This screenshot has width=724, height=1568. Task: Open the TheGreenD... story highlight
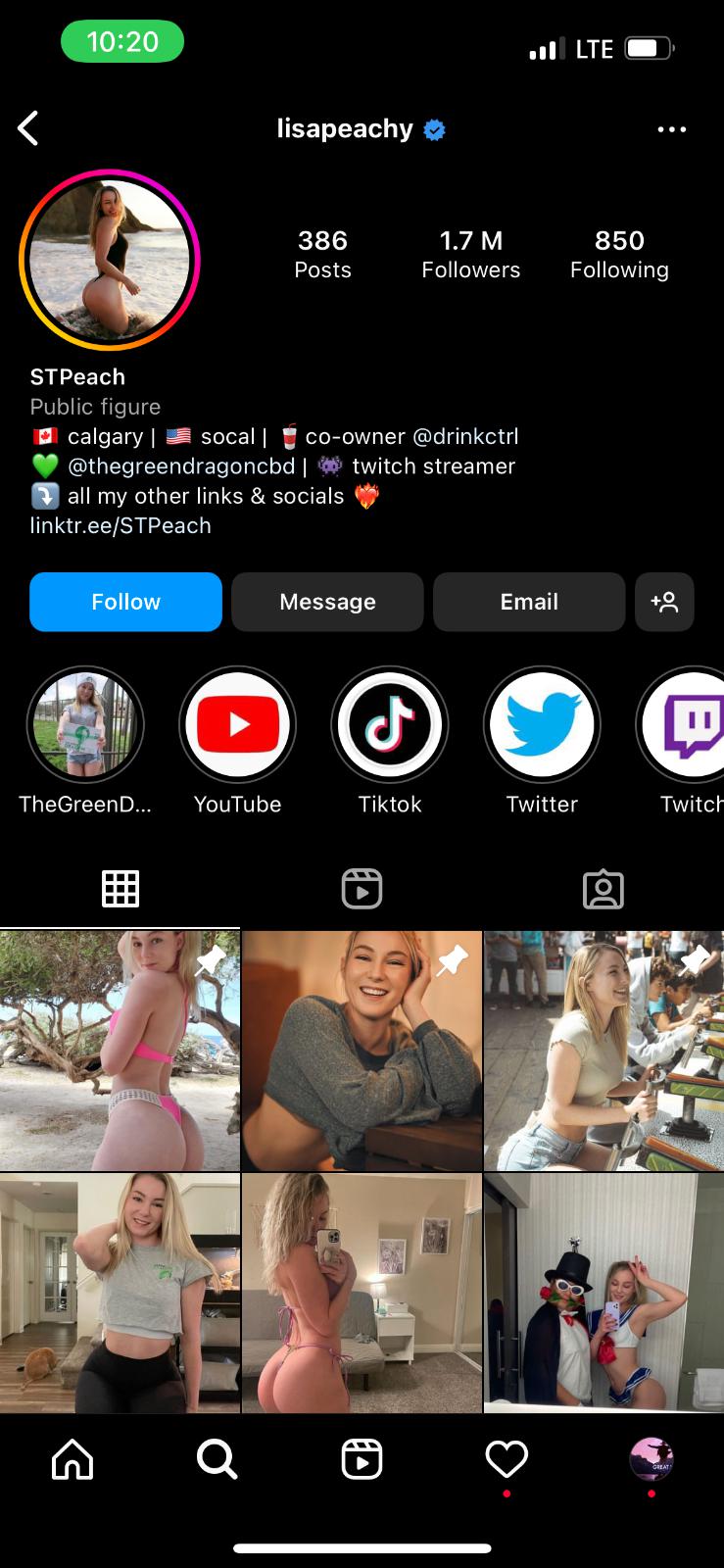click(85, 725)
